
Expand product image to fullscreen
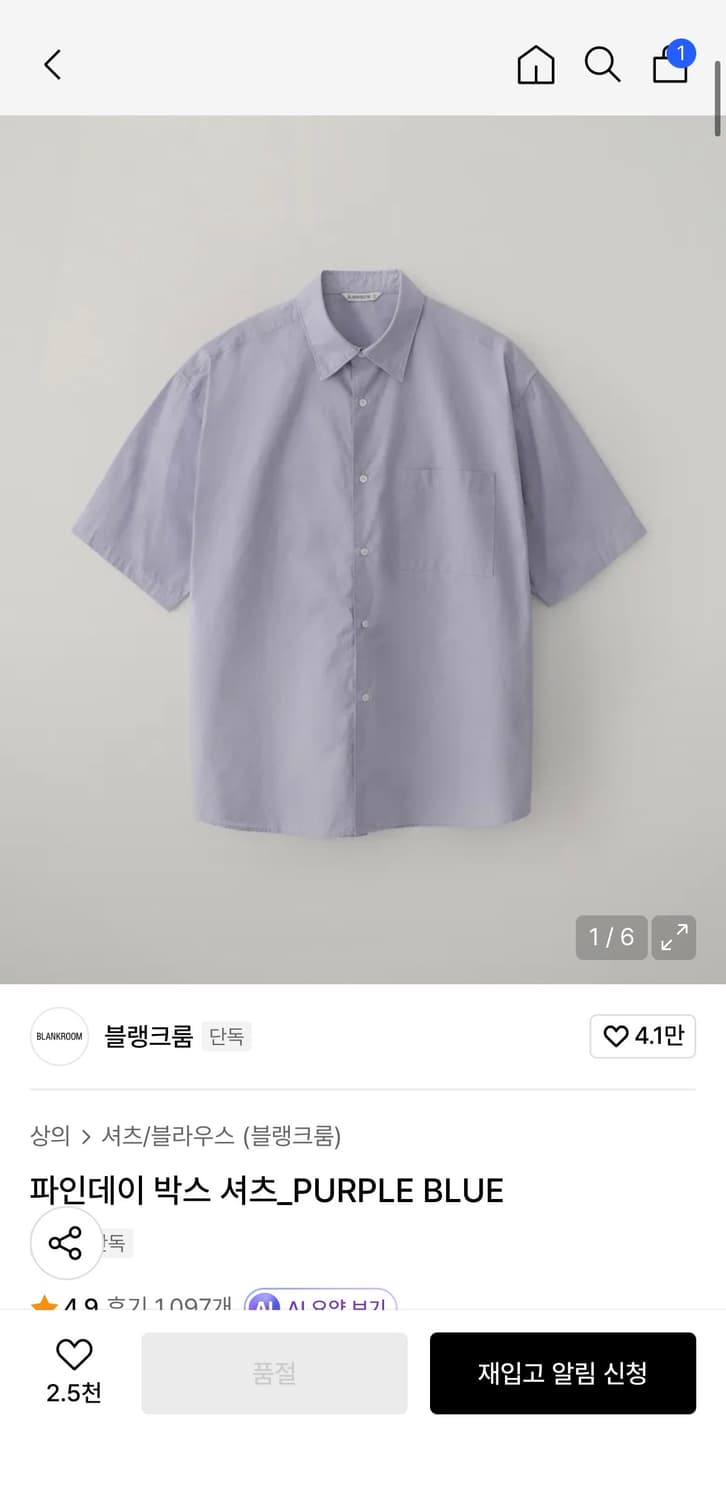673,937
